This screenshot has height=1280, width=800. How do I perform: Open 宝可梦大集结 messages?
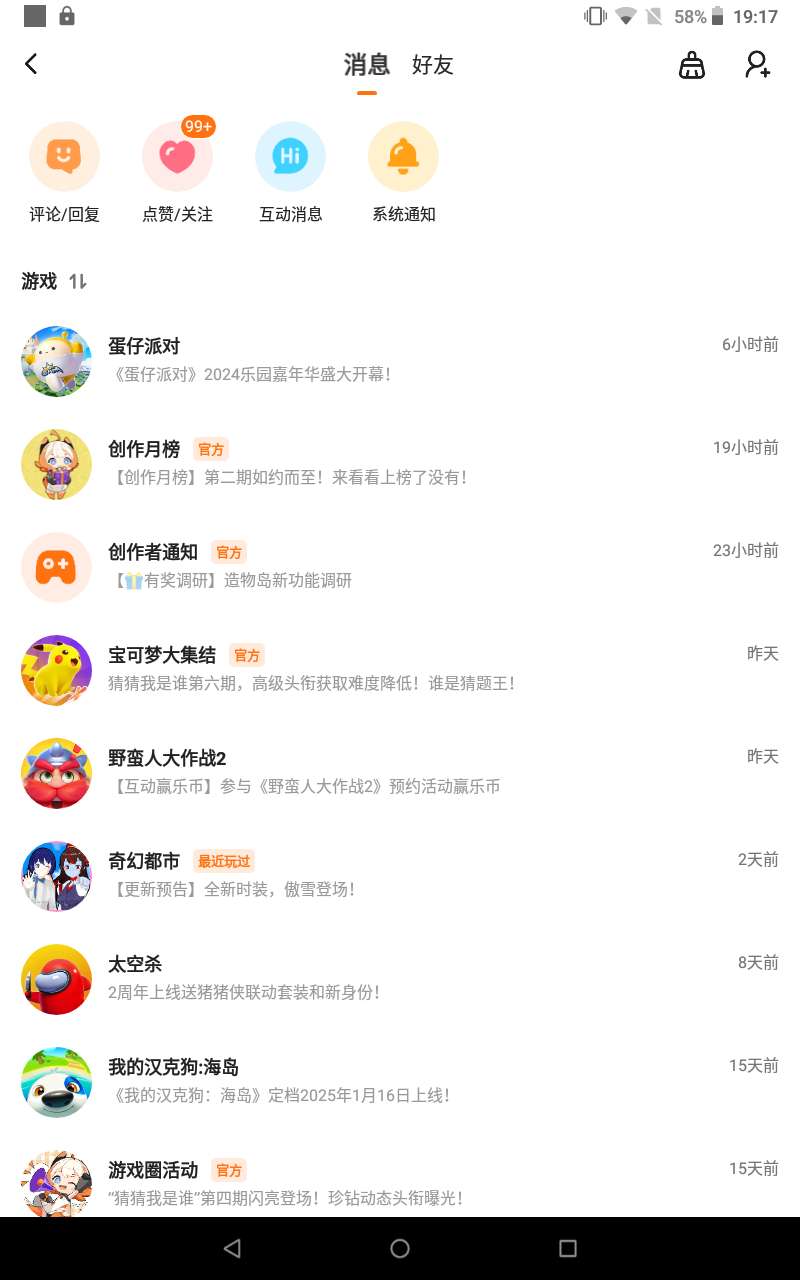400,669
